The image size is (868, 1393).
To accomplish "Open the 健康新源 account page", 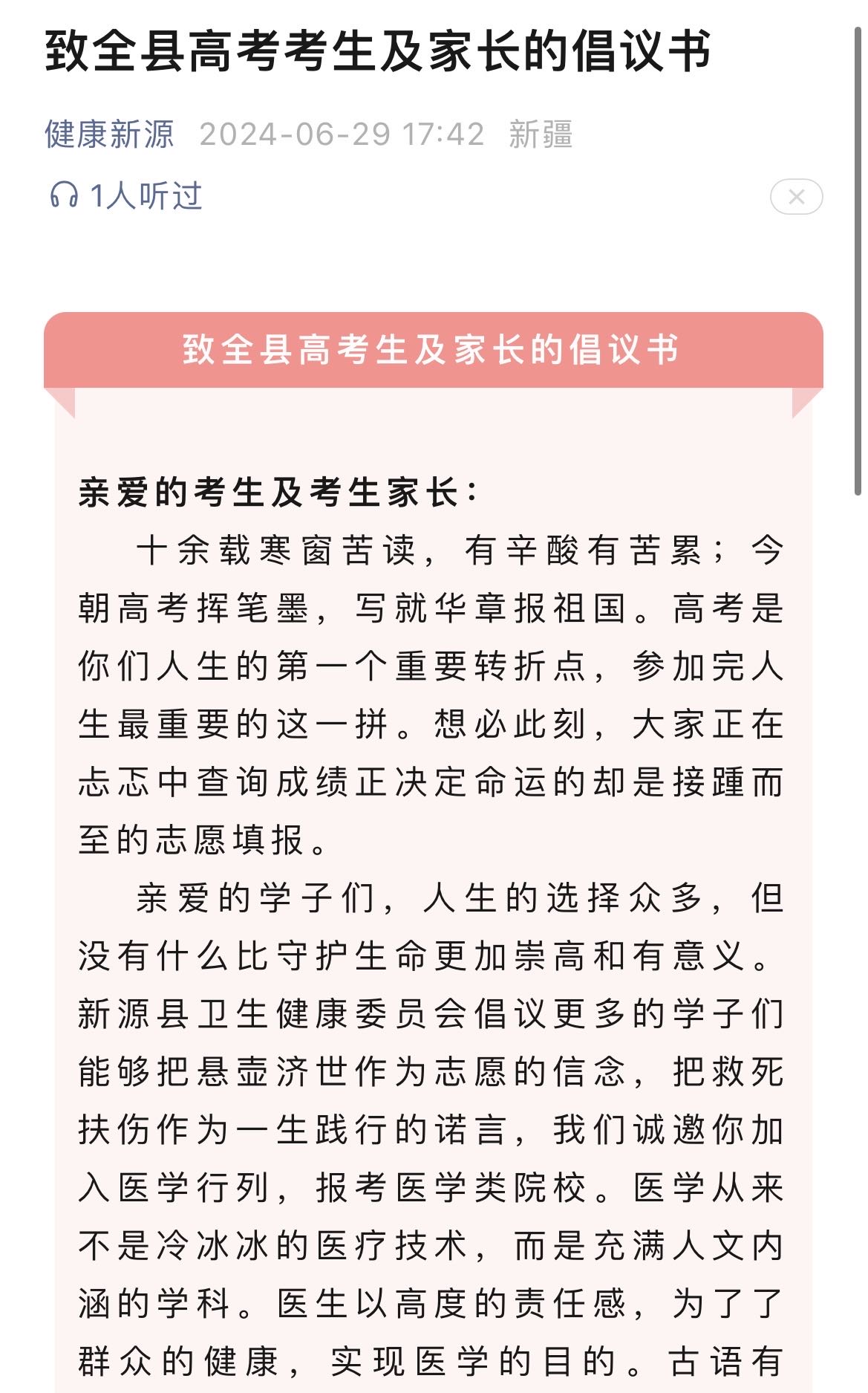I will coord(109,134).
